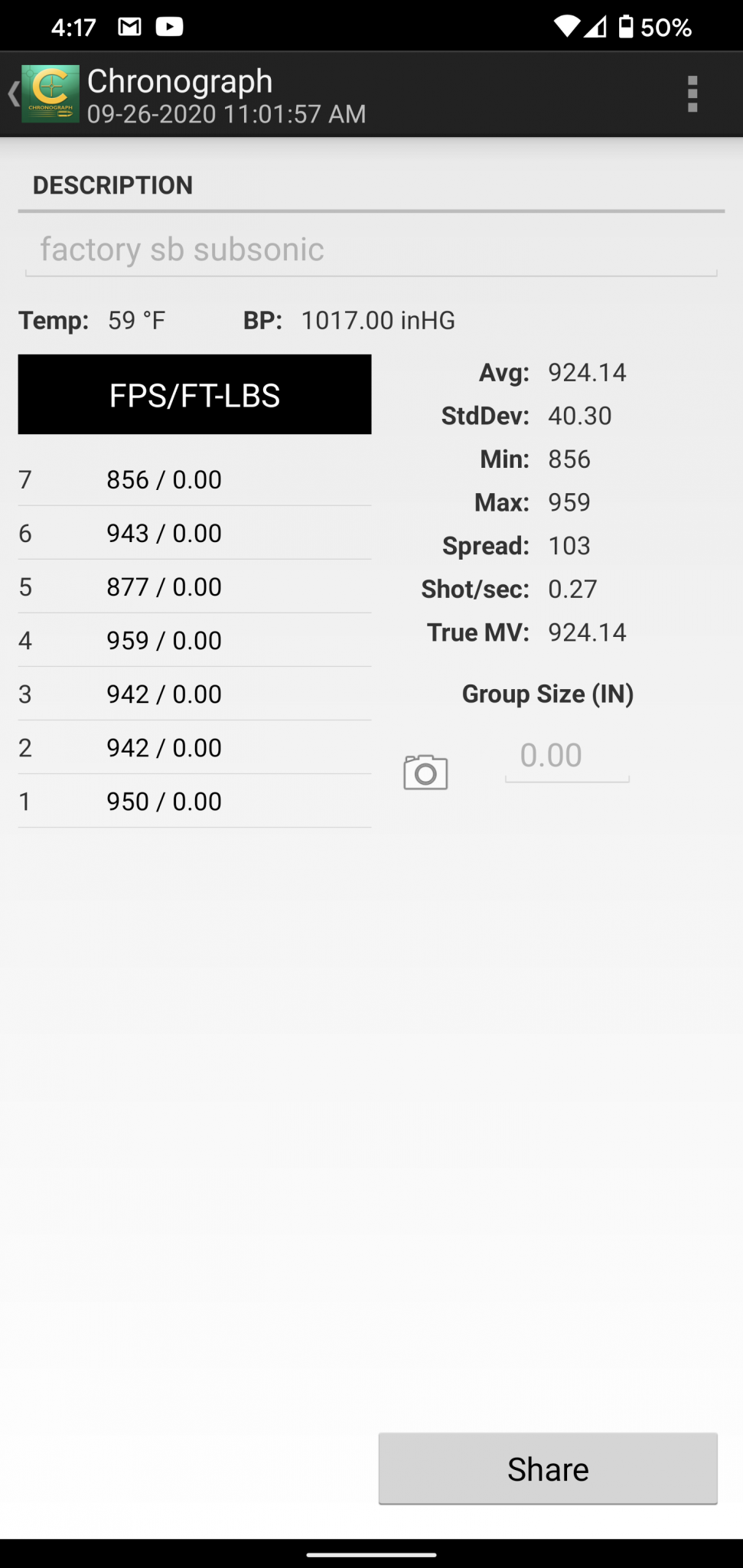
Task: Select shot 1 with 950 velocity
Action: click(194, 802)
